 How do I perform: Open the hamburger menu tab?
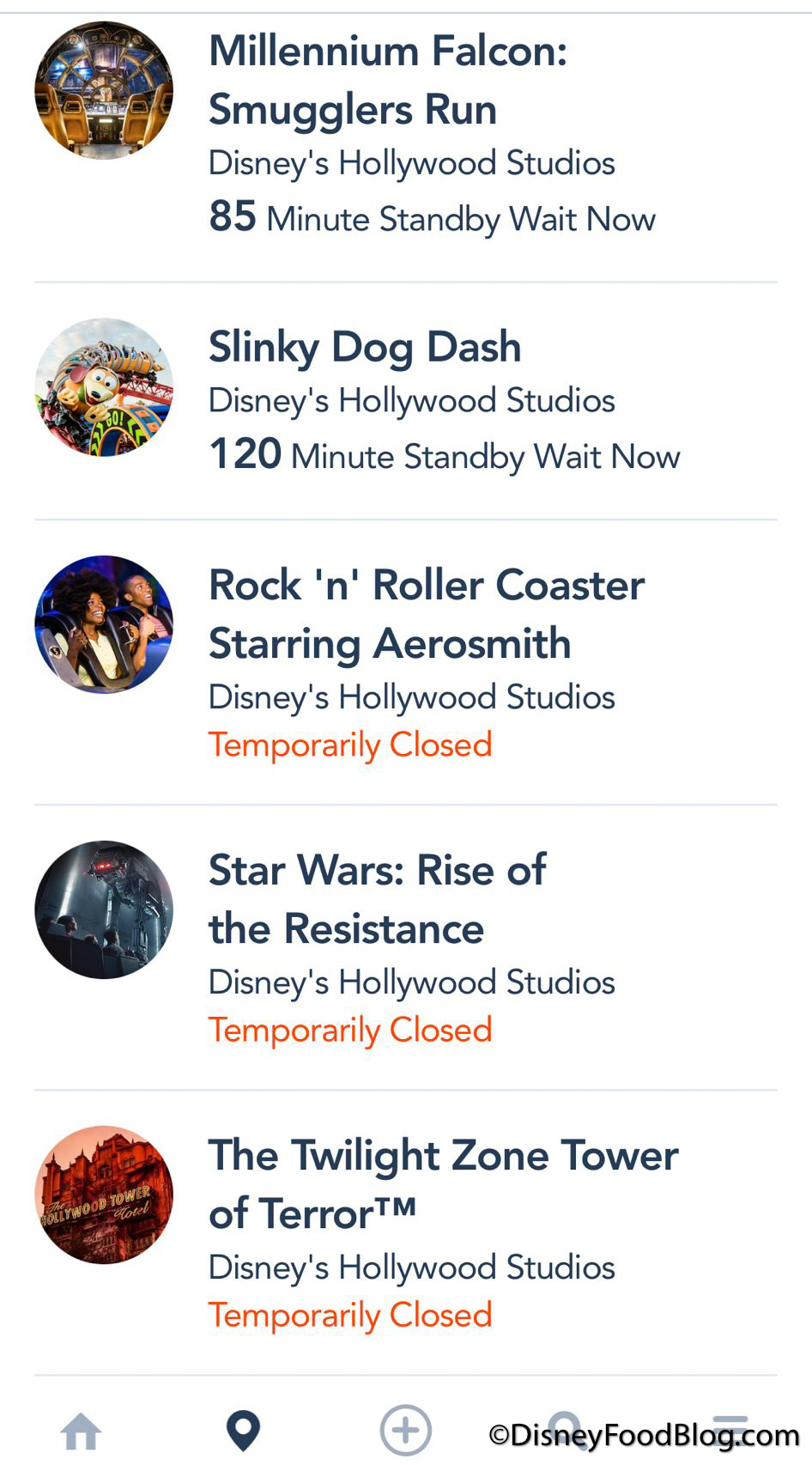tap(730, 1429)
